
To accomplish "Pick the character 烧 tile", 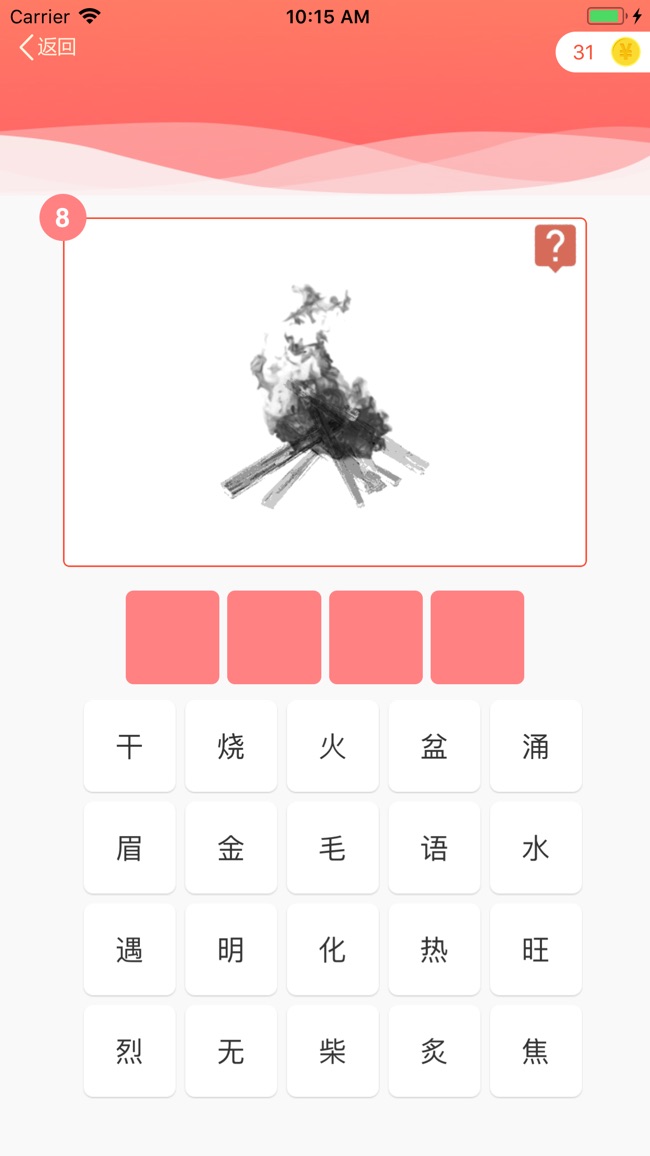I will tap(231, 746).
